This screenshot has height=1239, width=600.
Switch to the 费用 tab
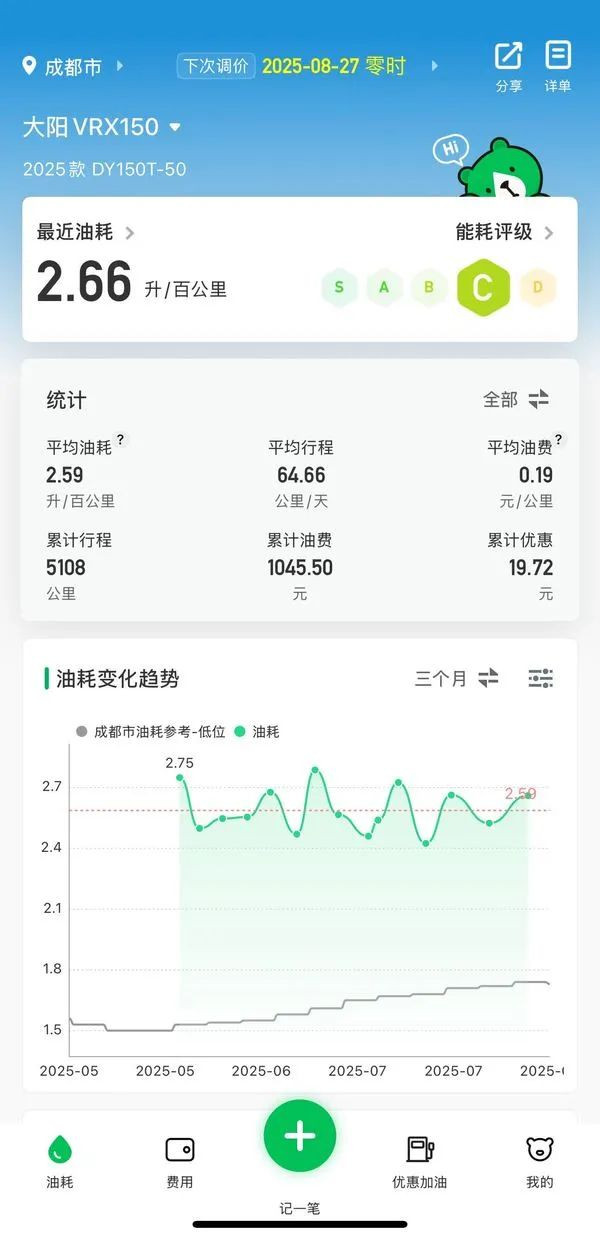click(x=180, y=1161)
